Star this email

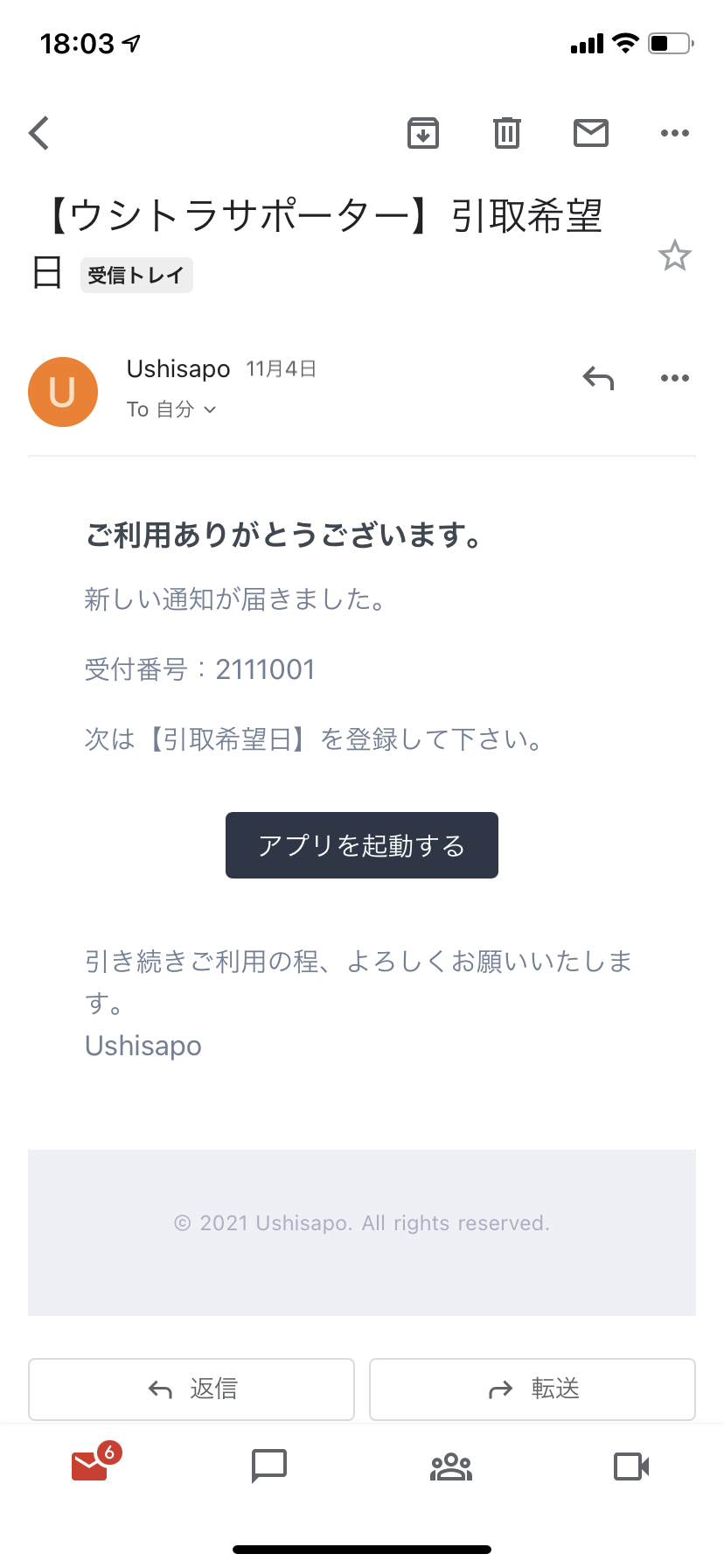(675, 256)
